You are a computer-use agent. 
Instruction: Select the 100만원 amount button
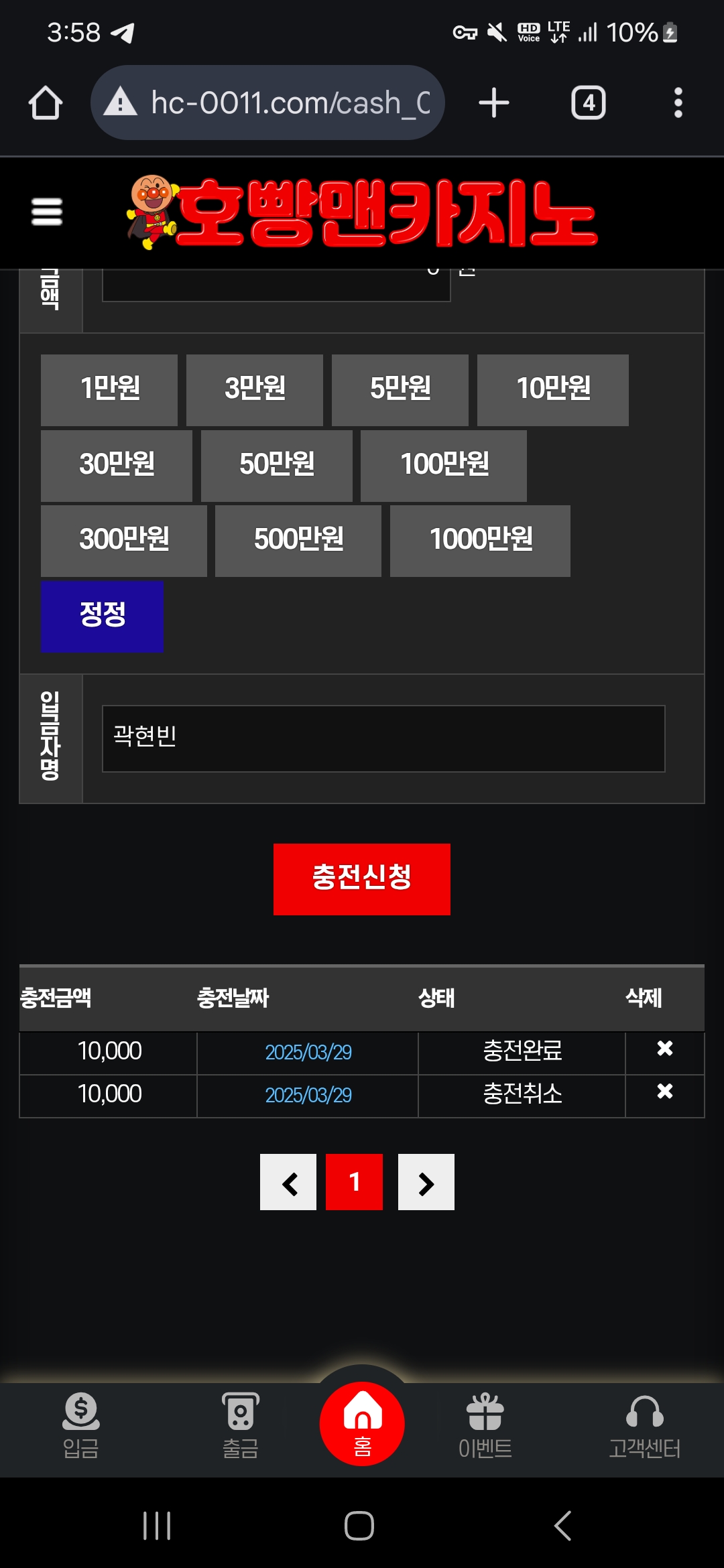tap(443, 465)
